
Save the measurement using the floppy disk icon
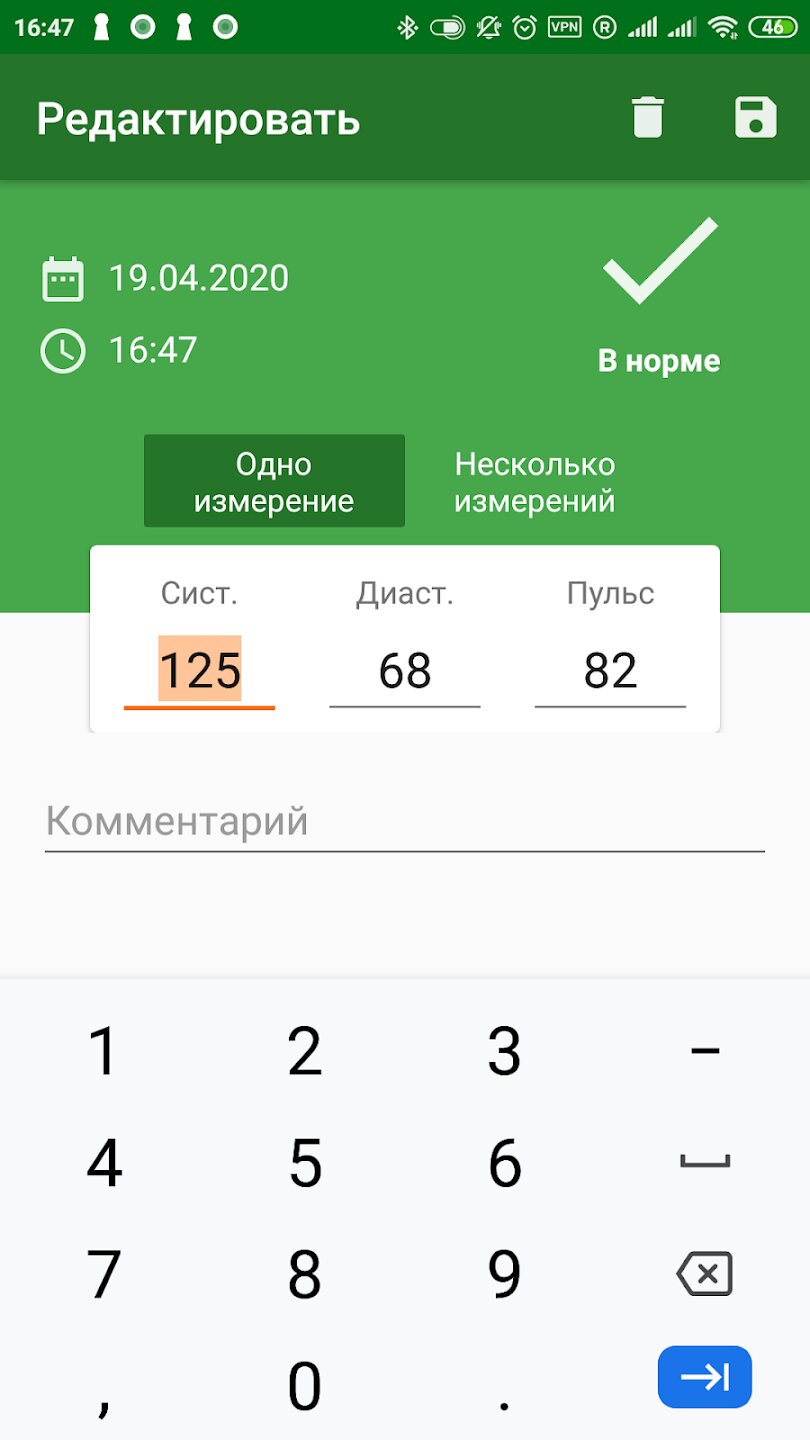point(755,117)
